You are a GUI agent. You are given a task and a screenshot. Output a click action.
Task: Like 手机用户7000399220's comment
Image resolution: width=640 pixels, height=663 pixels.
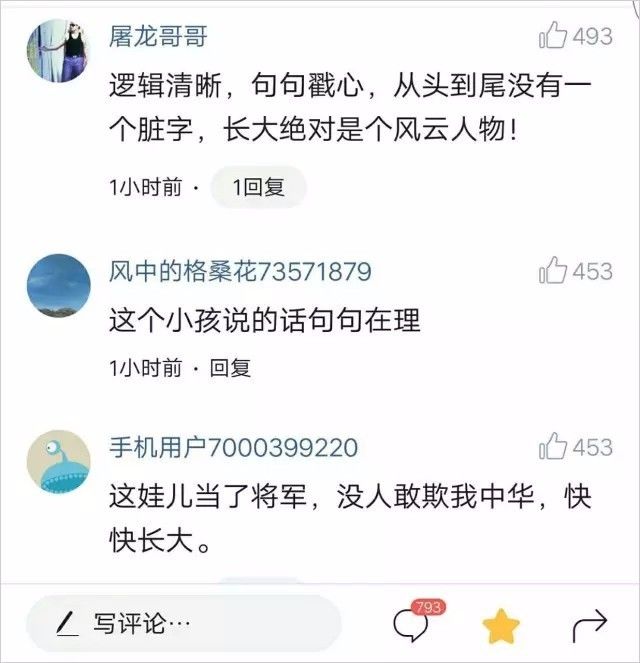tap(553, 447)
